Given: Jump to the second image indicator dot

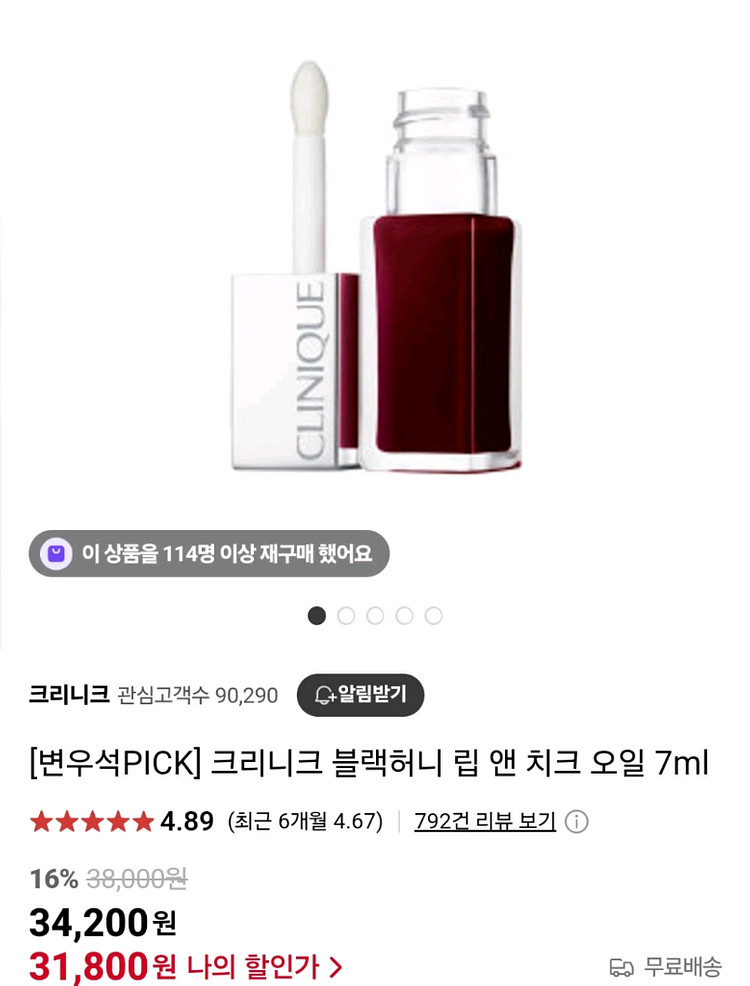Looking at the screenshot, I should coord(346,615).
